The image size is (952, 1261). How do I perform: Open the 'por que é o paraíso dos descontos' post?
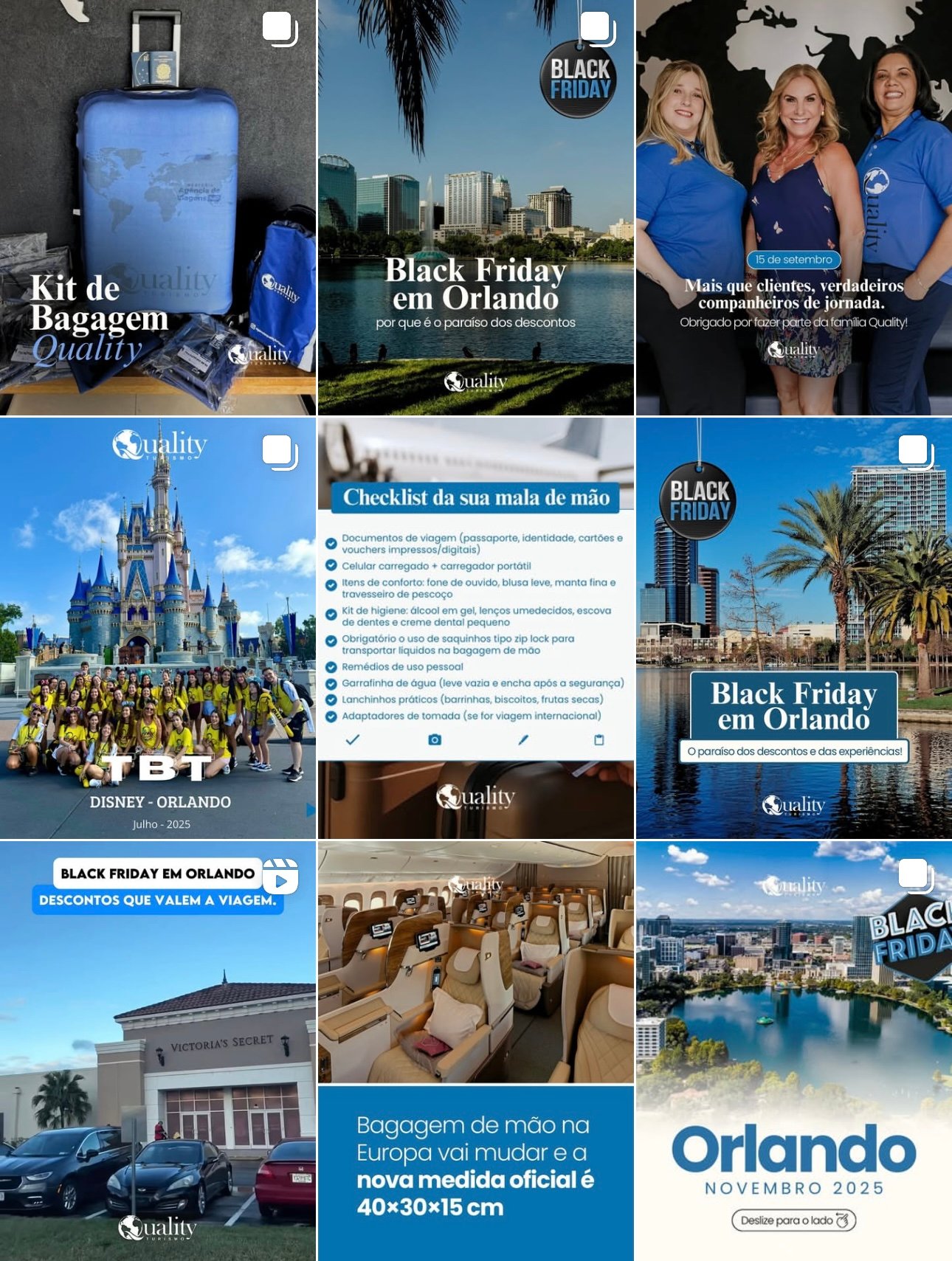pyautogui.click(x=475, y=207)
